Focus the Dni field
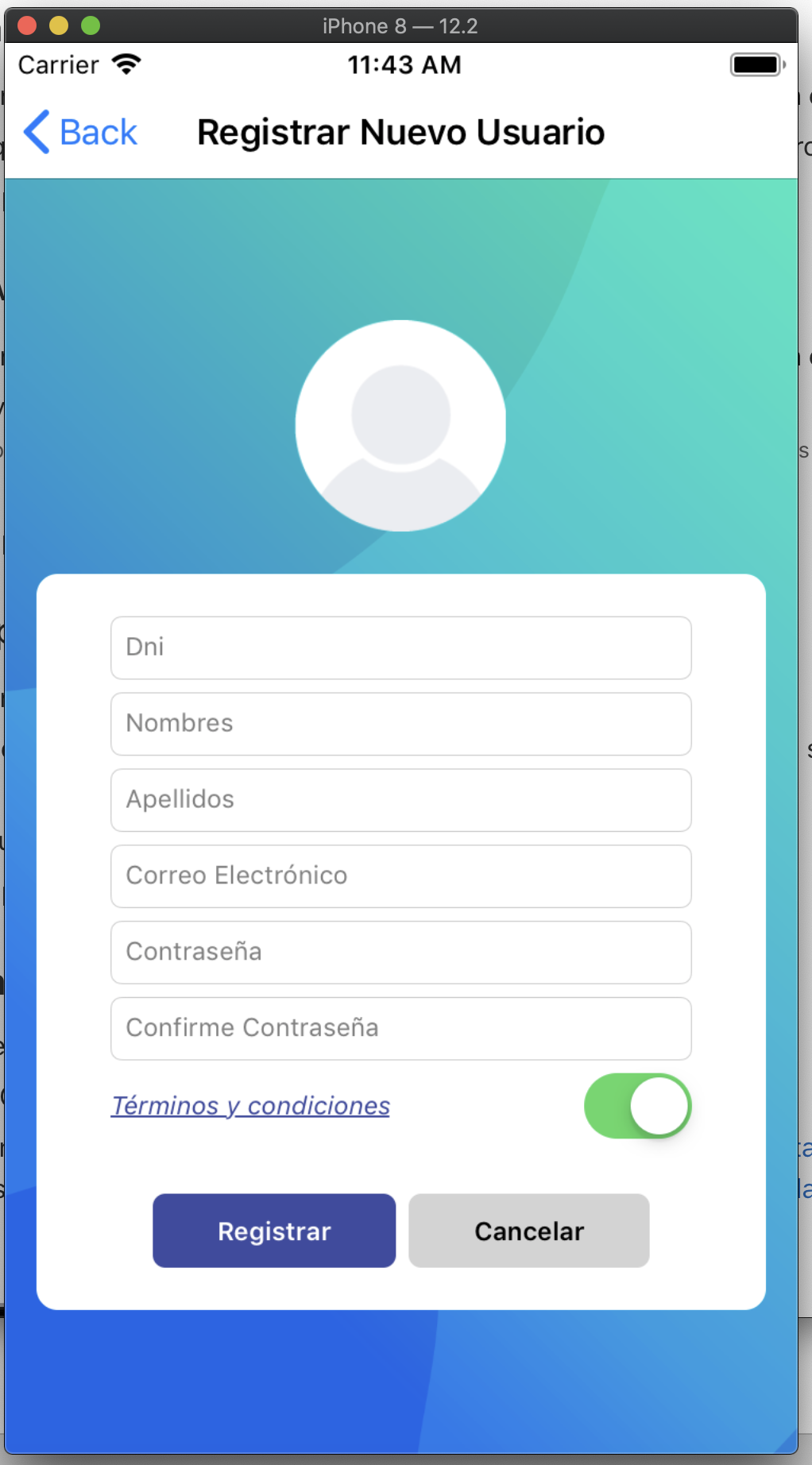Image resolution: width=812 pixels, height=1465 pixels. click(400, 647)
